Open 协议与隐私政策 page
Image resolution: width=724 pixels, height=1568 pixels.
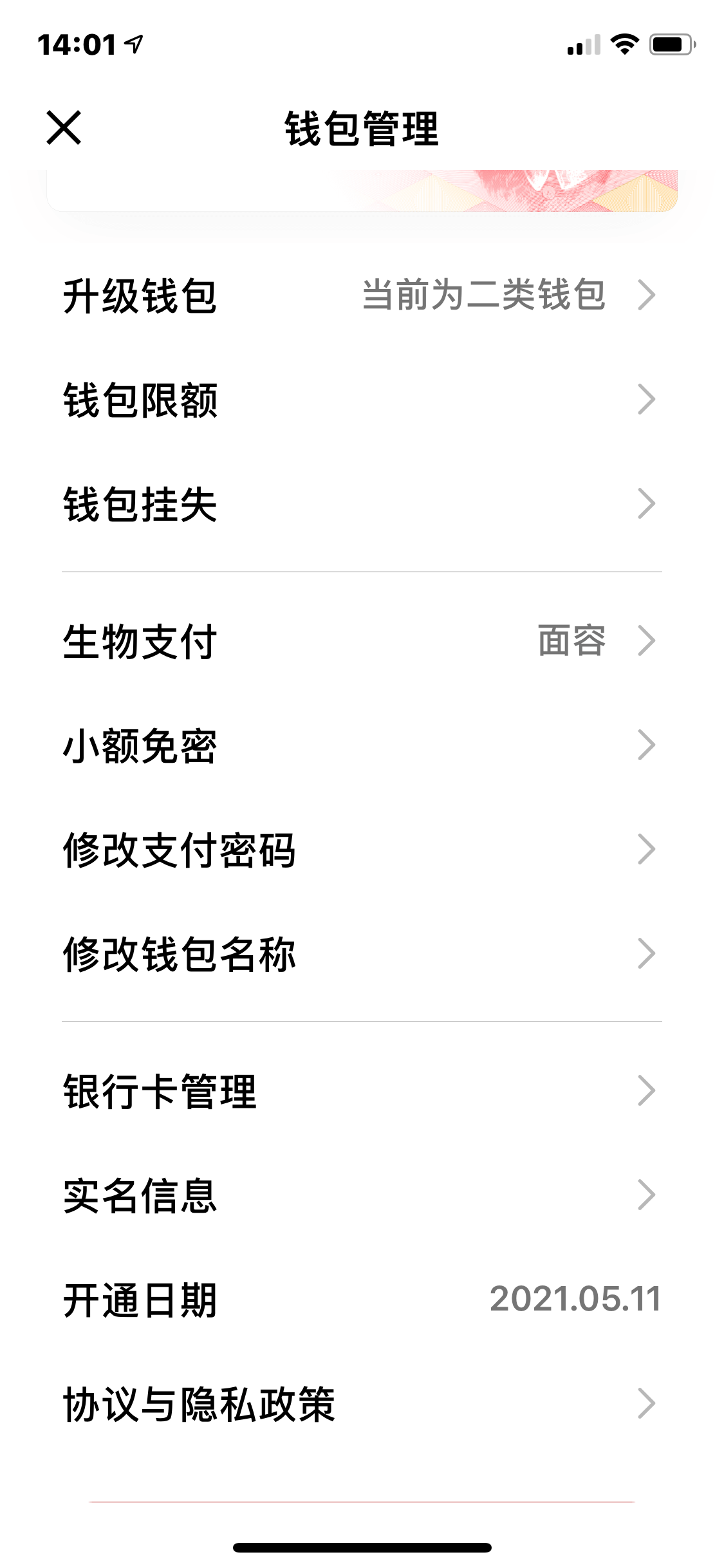tap(360, 1404)
